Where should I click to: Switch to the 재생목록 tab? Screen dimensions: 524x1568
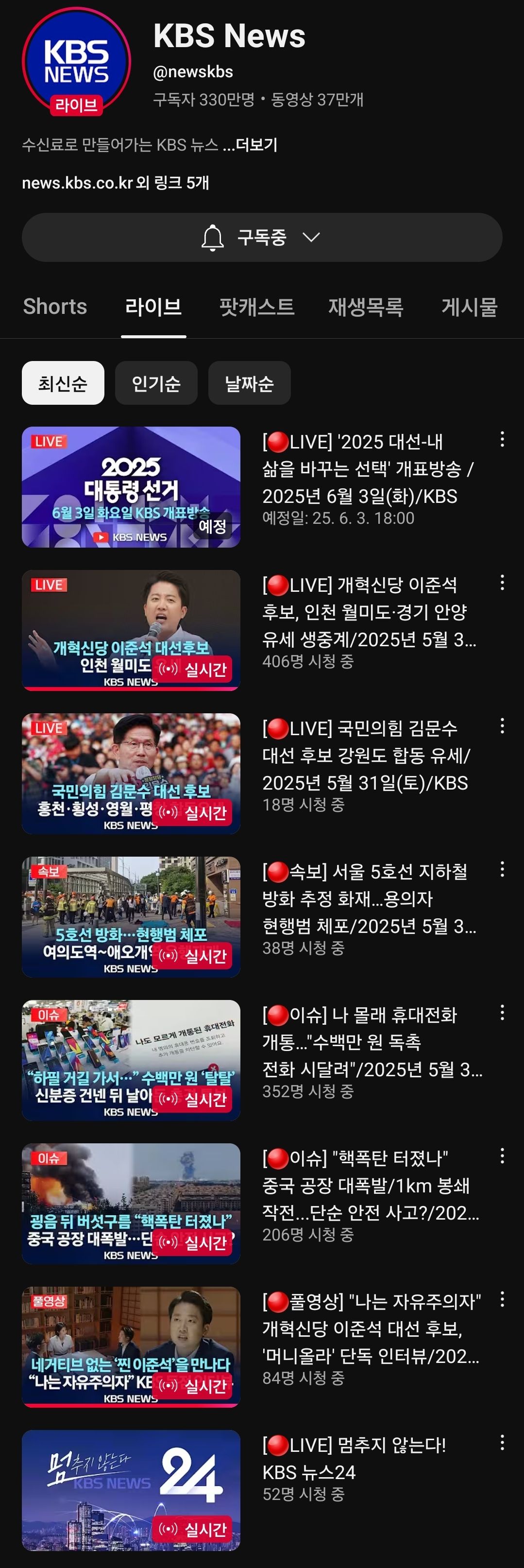coord(366,307)
